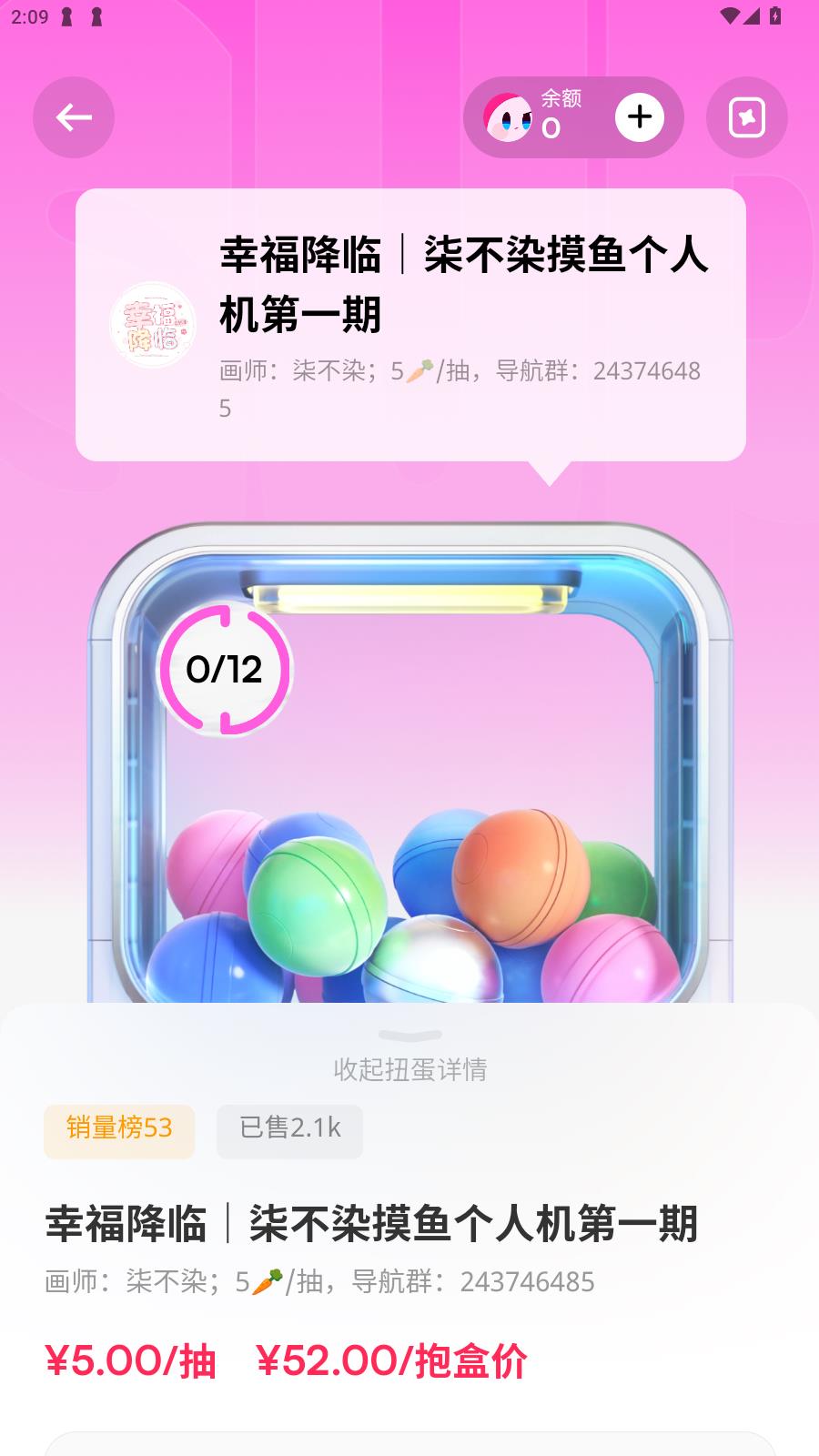Go back using the arrow button
The height and width of the screenshot is (1456, 819).
[74, 117]
